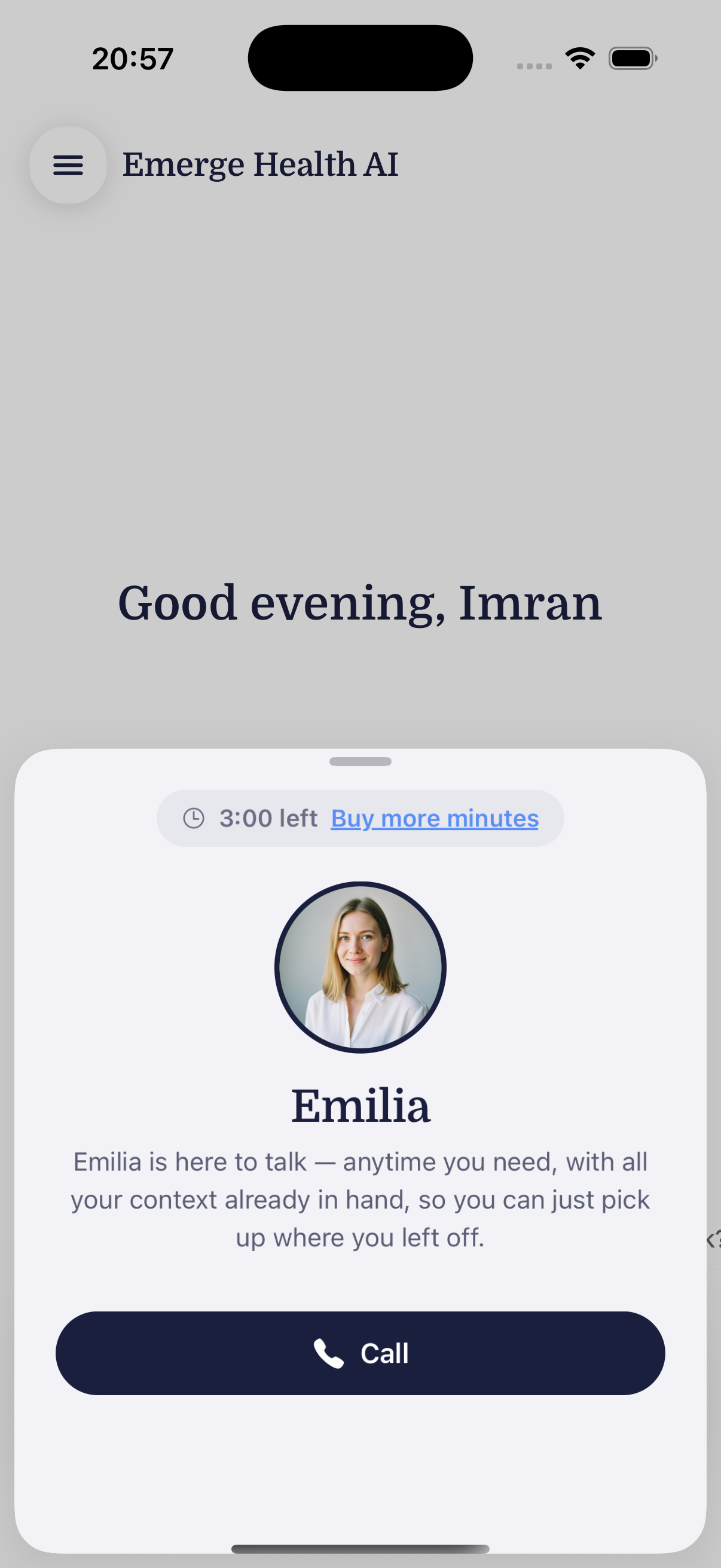Open the hamburger menu
The width and height of the screenshot is (721, 1568).
click(x=68, y=165)
